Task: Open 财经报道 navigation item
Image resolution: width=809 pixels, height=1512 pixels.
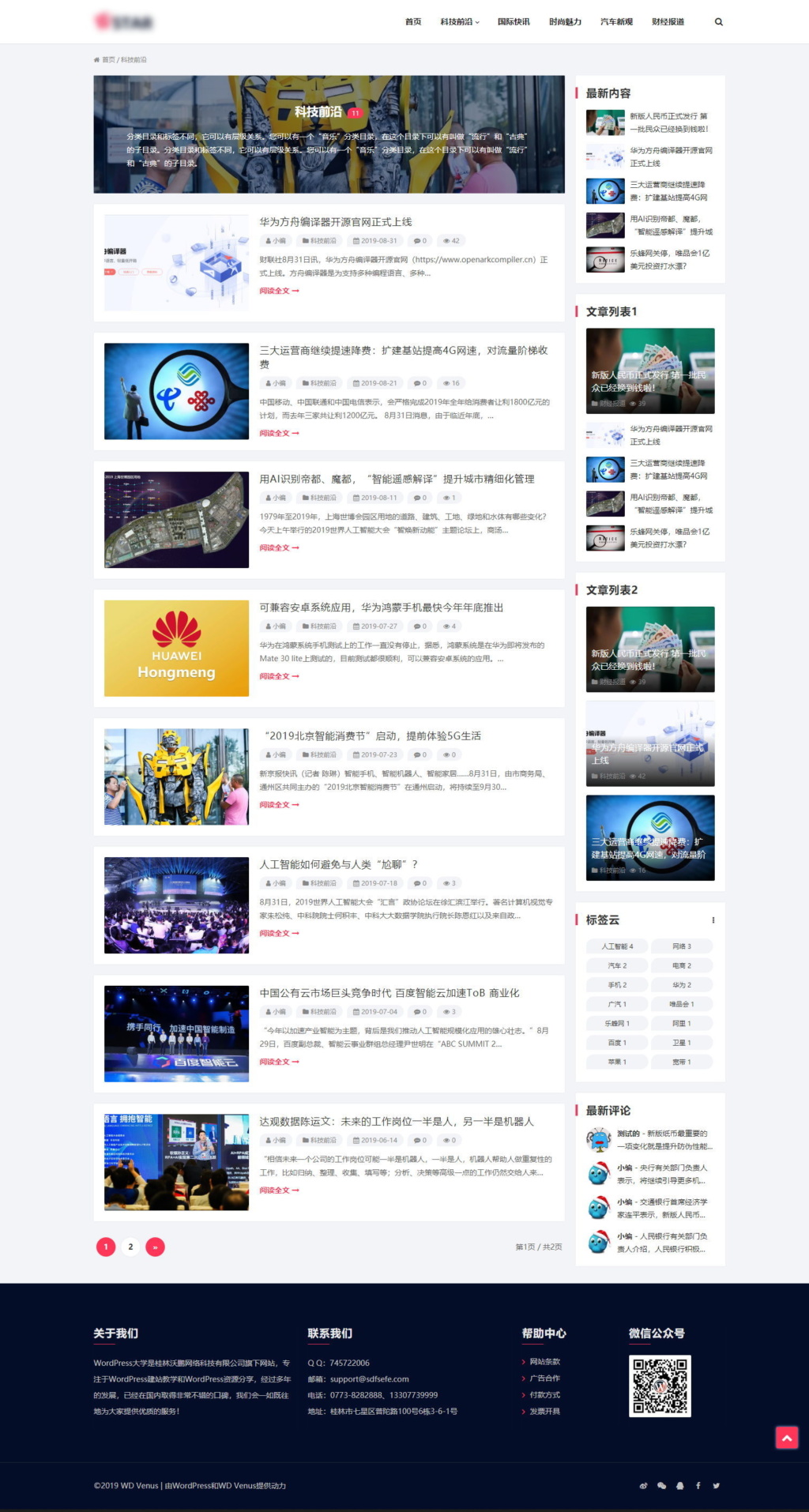Action: point(668,22)
